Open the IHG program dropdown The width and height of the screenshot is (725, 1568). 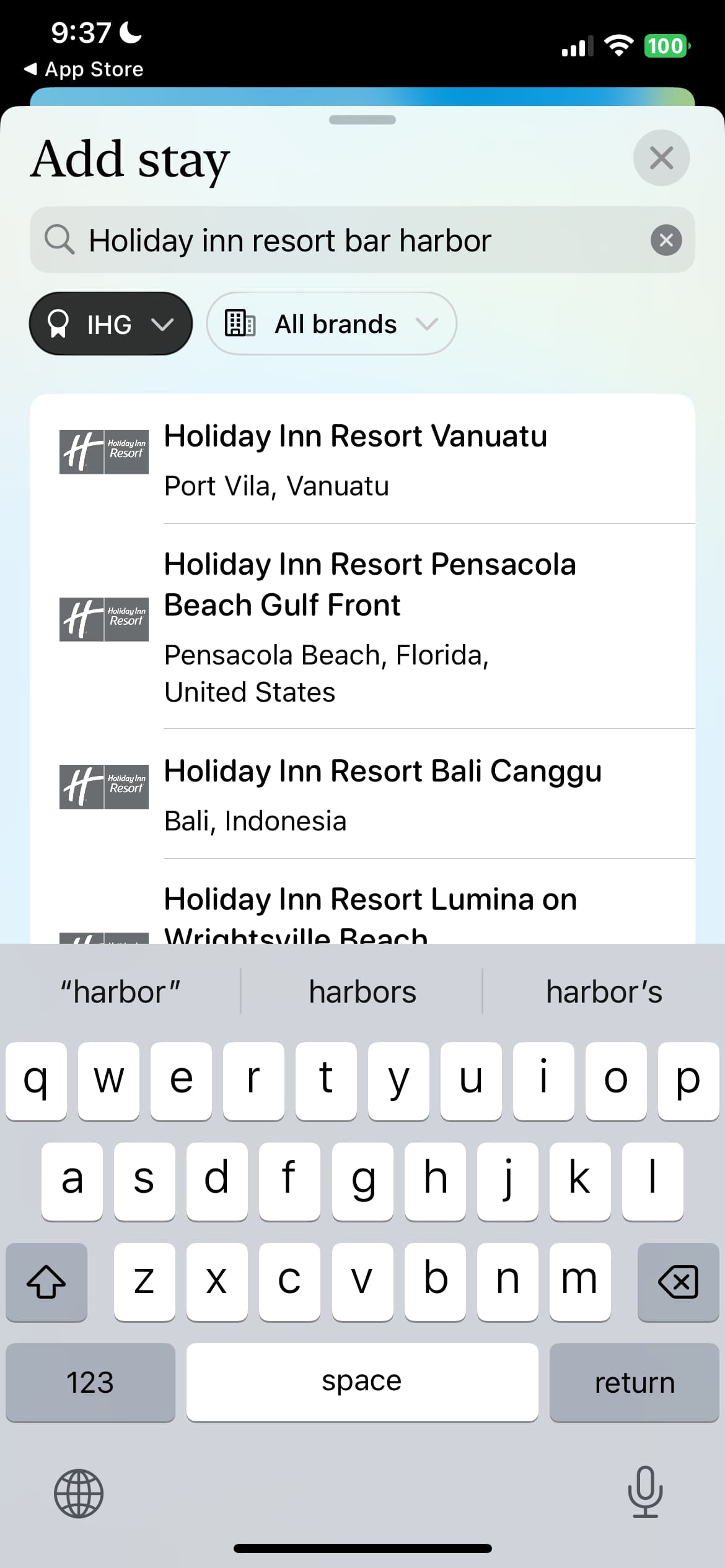click(x=111, y=324)
